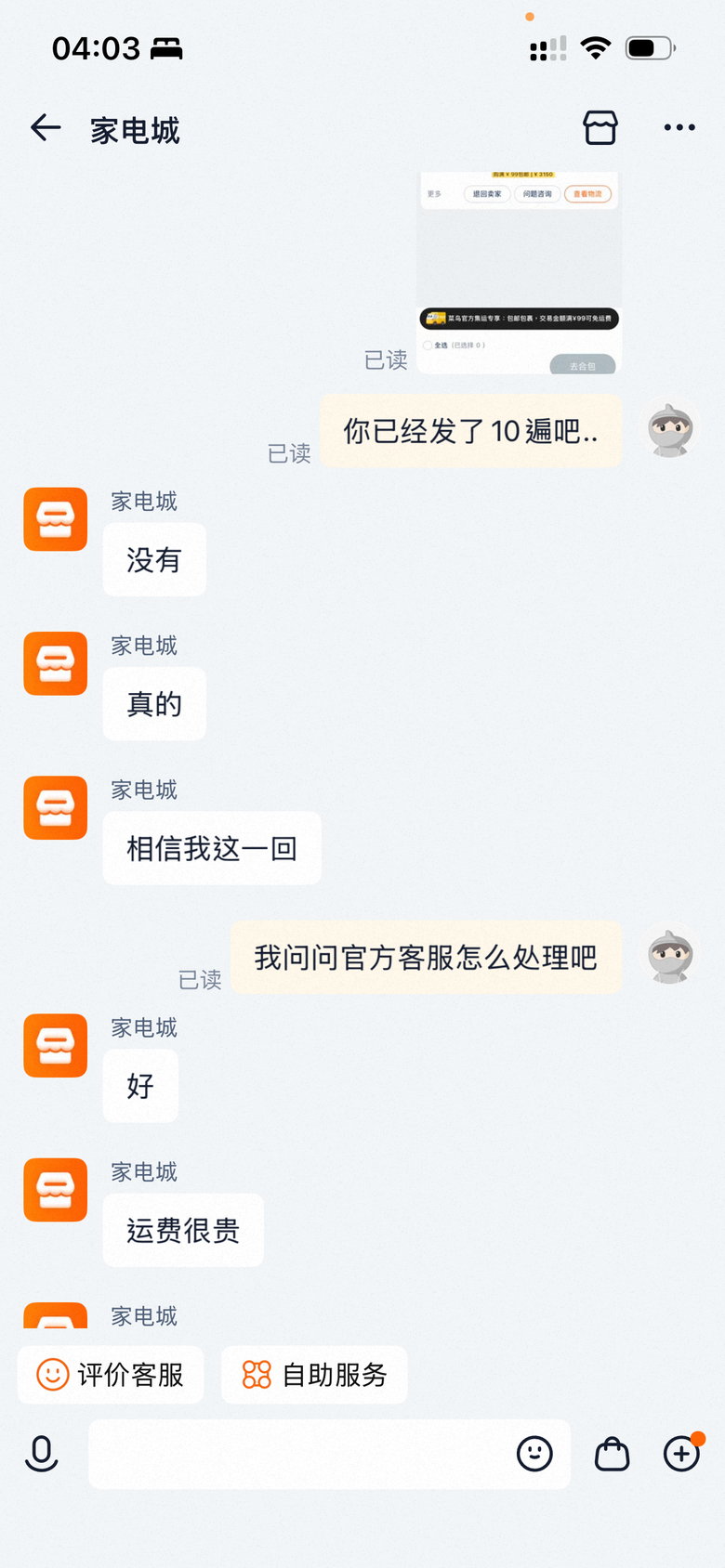Open the storefront icon in the top bar
The height and width of the screenshot is (1568, 725).
tap(600, 128)
